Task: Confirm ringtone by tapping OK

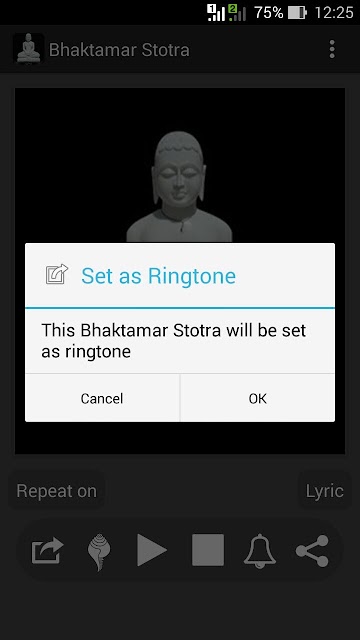Action: [x=258, y=398]
